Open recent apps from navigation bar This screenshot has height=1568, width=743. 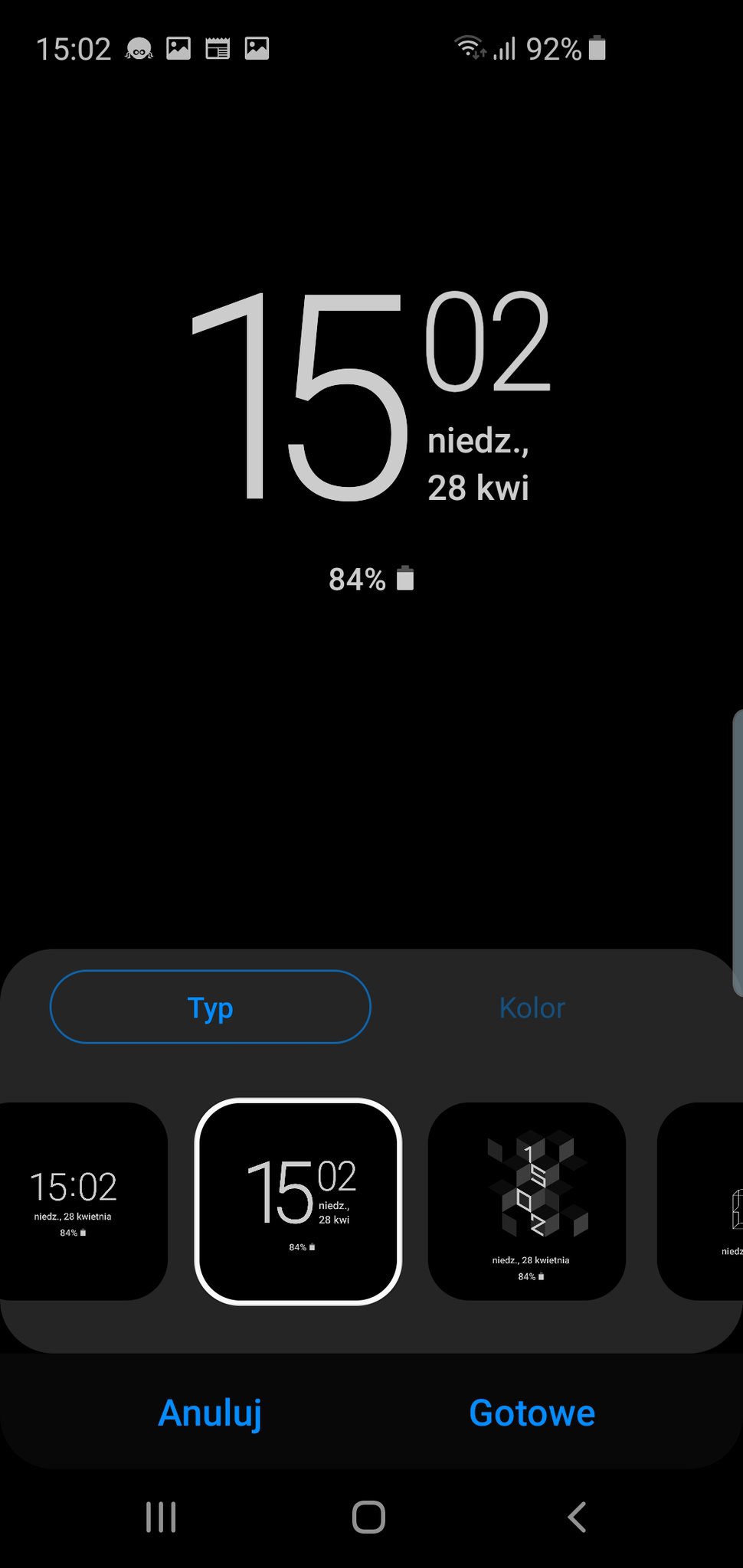coord(161,1517)
